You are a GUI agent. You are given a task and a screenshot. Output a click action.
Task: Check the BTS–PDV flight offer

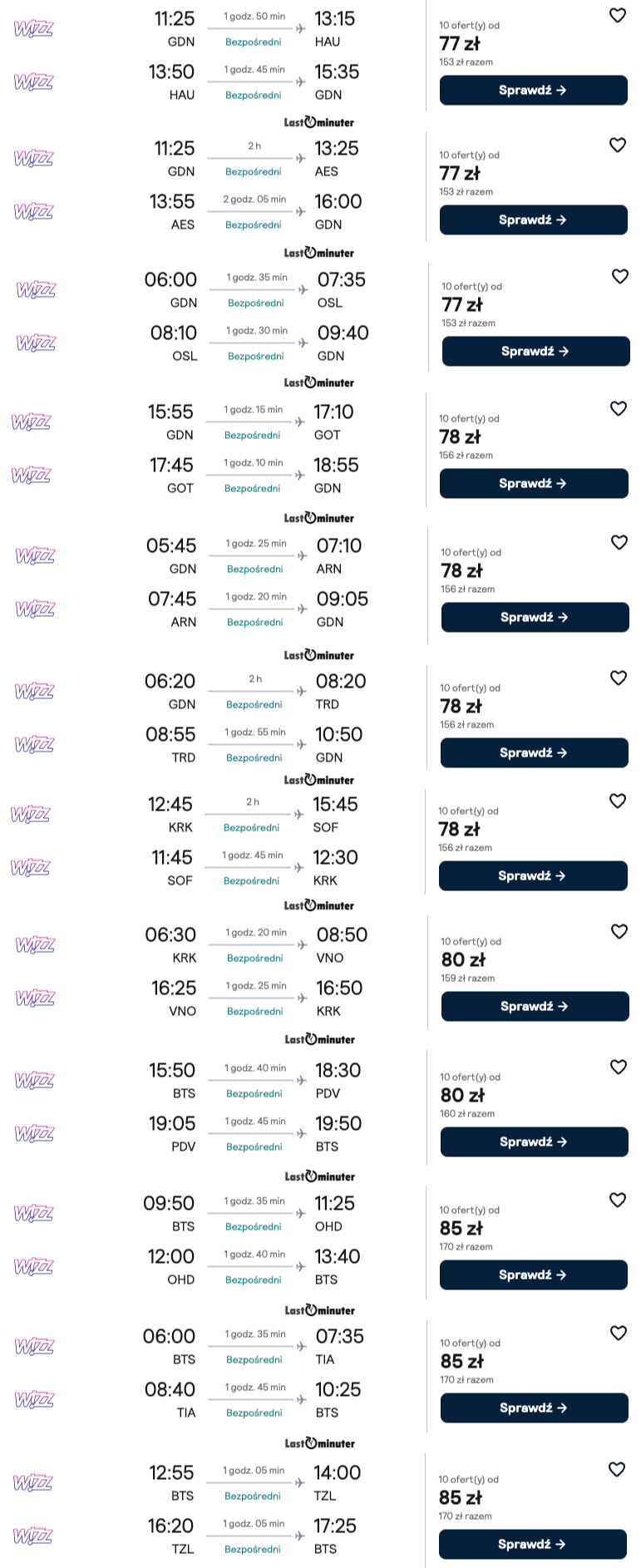(534, 1142)
